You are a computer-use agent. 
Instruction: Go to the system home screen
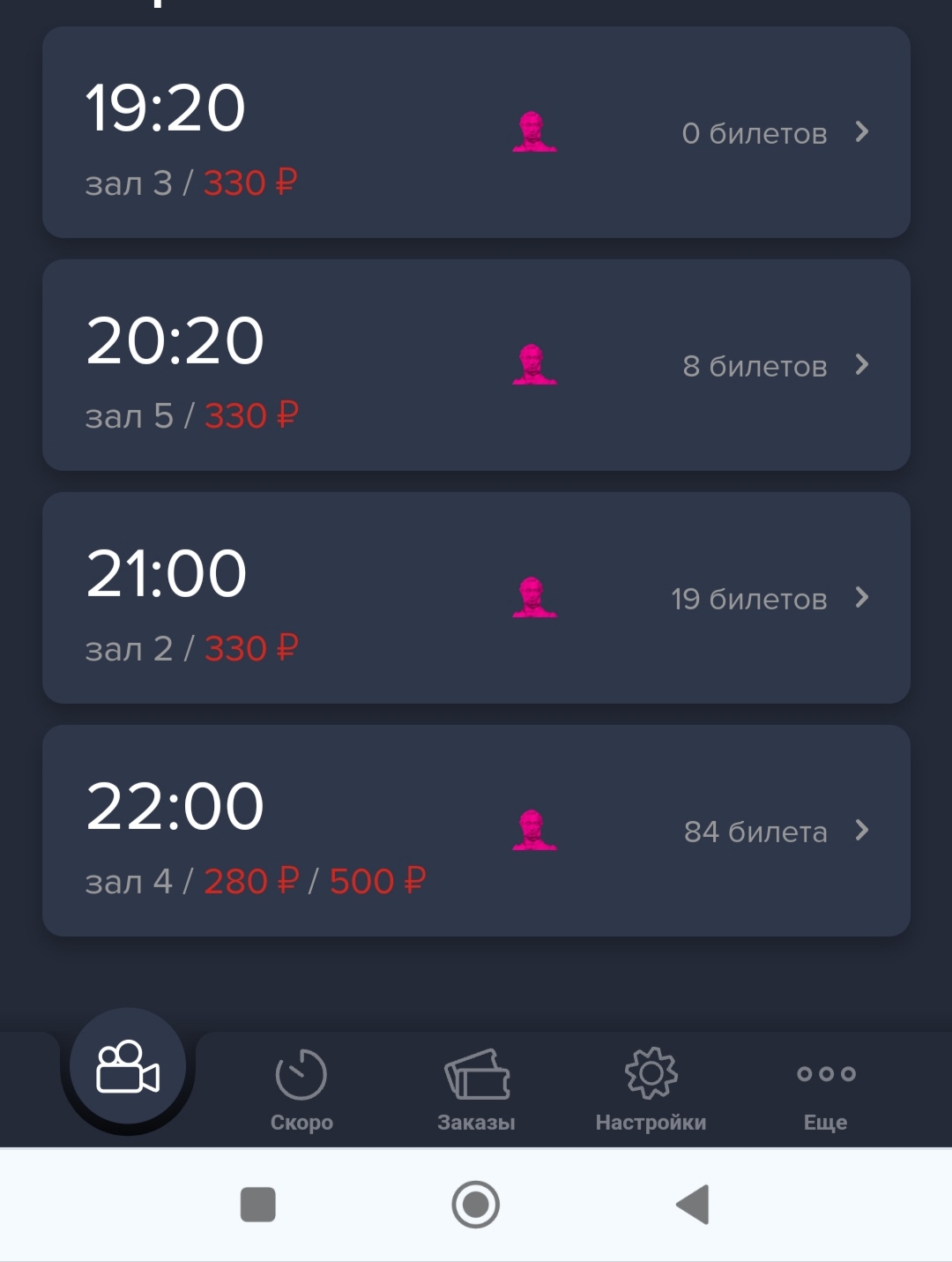point(476,1205)
